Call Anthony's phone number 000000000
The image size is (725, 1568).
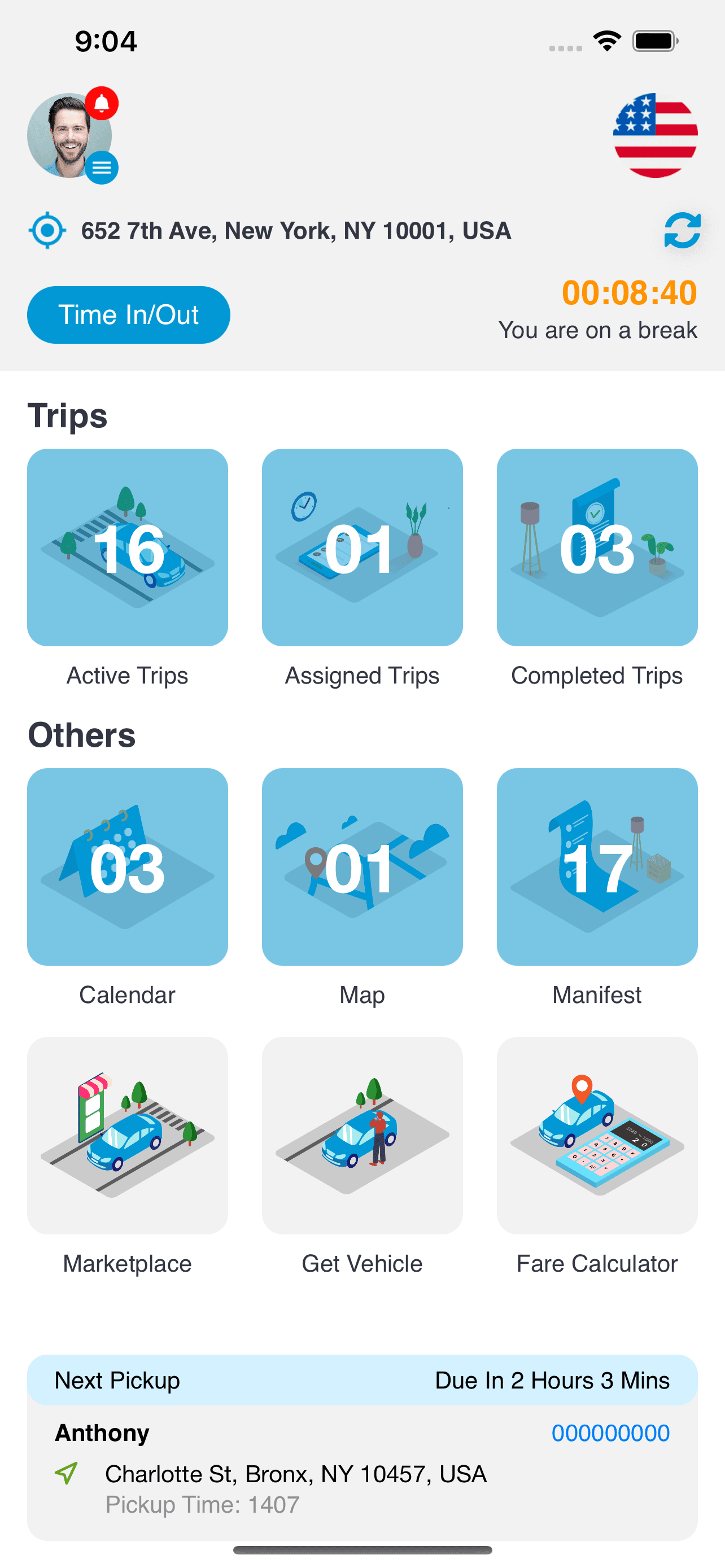[x=610, y=1433]
